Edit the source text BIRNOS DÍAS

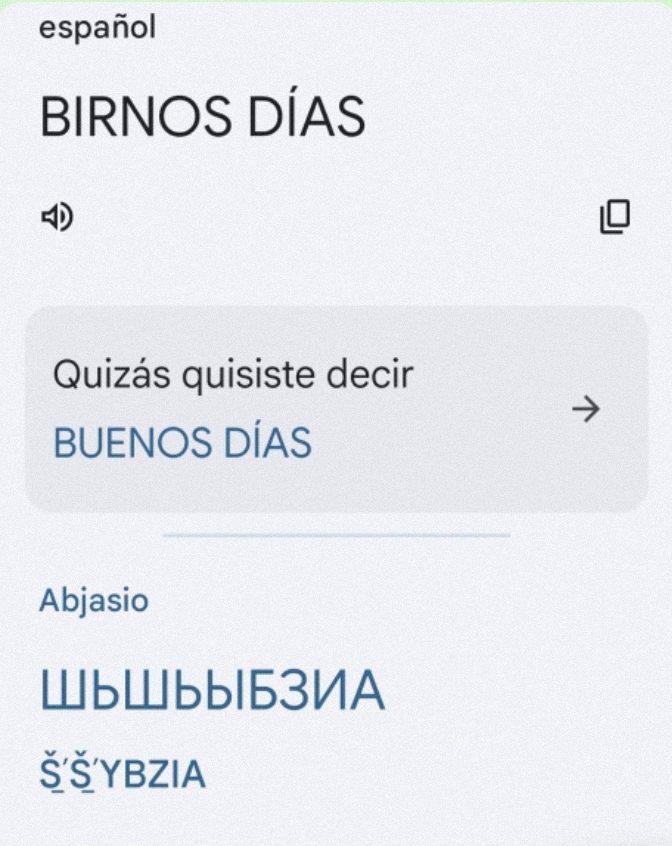[x=203, y=118]
